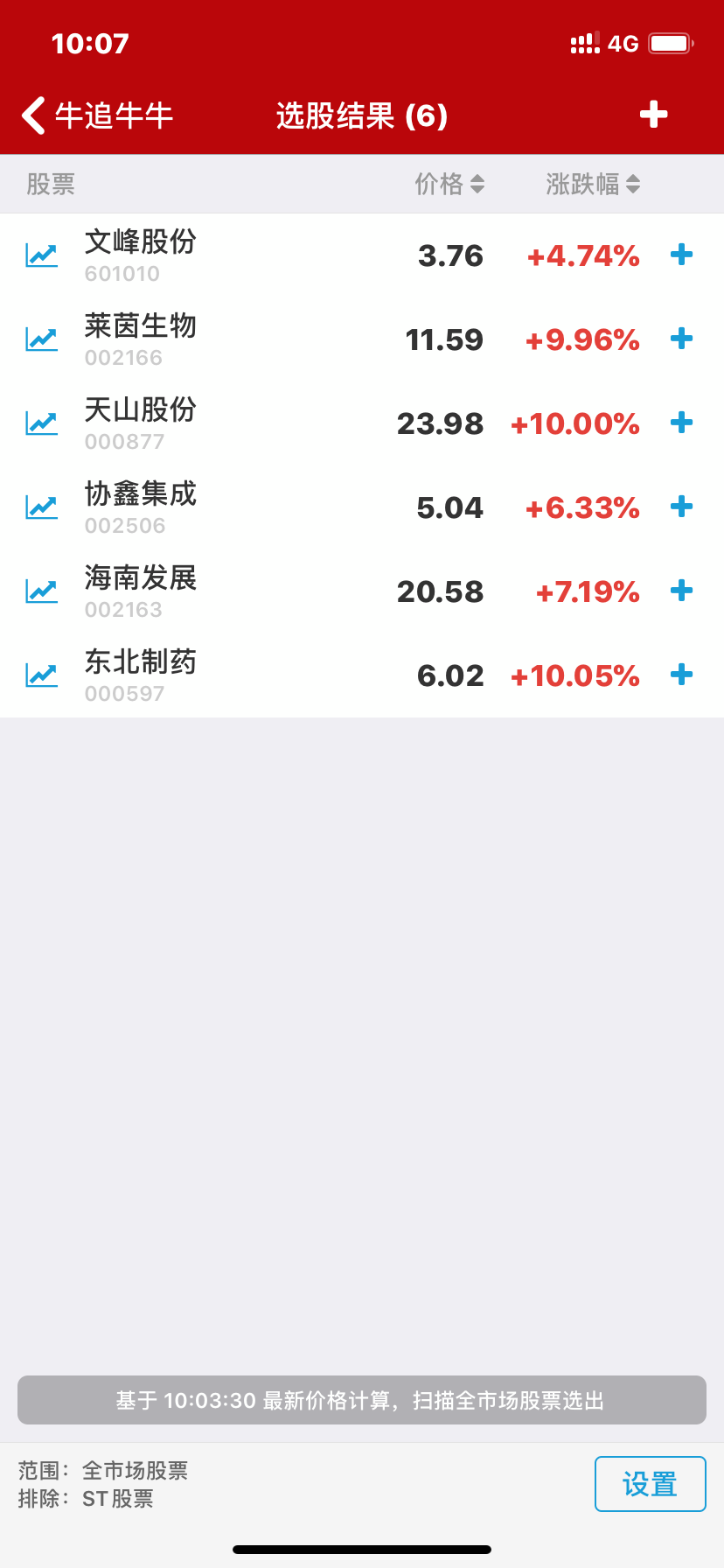Screen dimensions: 724x1568
Task: Add 天山股份 to the watchlist
Action: click(681, 423)
